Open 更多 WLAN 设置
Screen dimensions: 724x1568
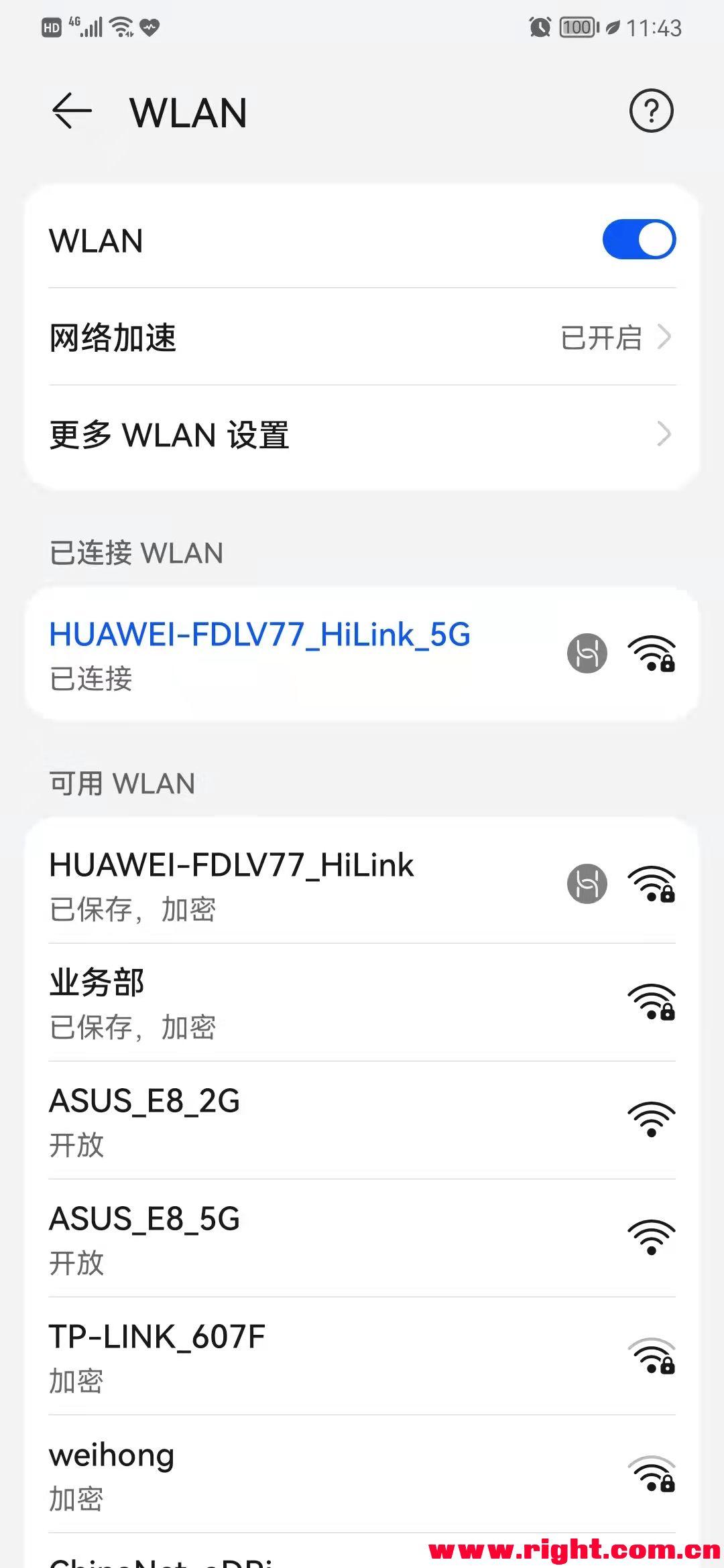tap(362, 435)
